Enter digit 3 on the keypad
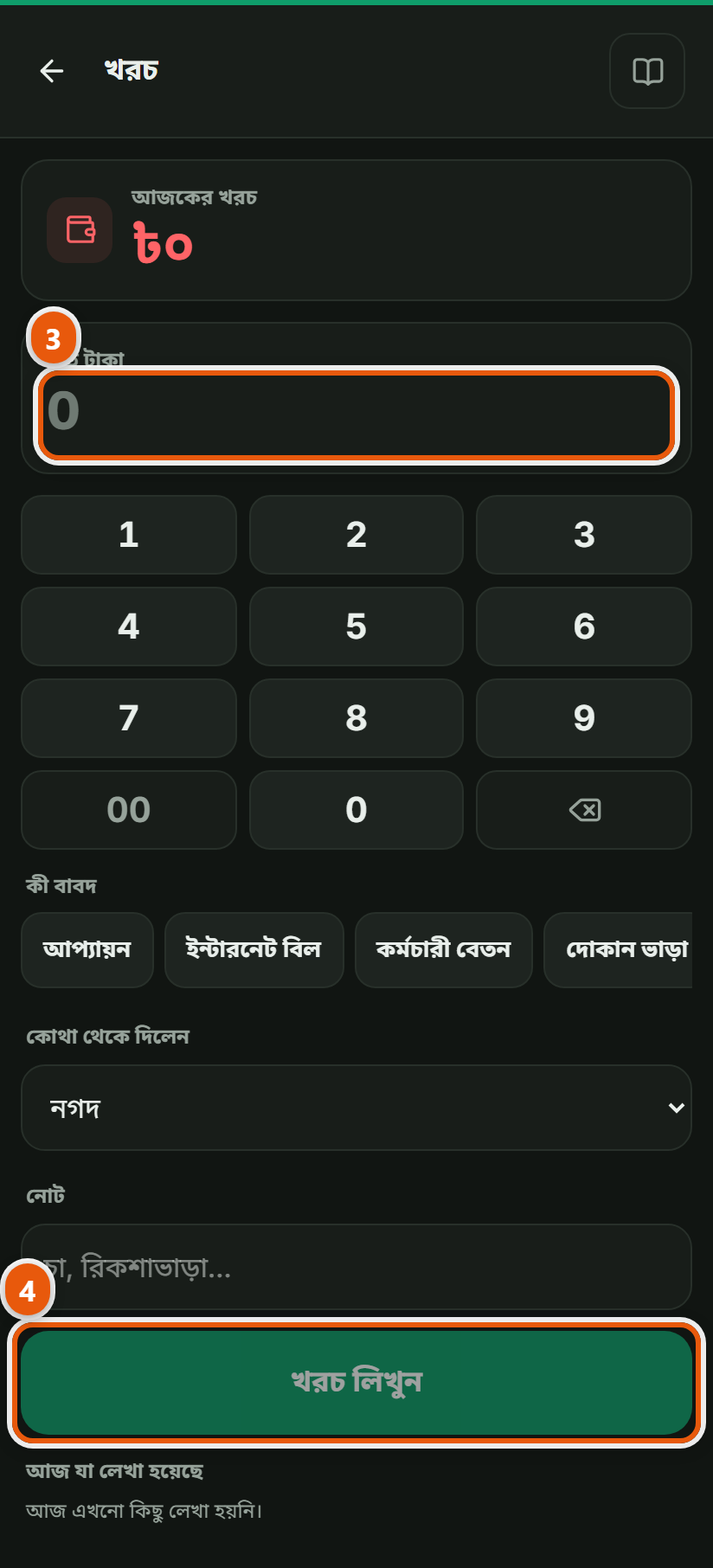 tap(584, 535)
